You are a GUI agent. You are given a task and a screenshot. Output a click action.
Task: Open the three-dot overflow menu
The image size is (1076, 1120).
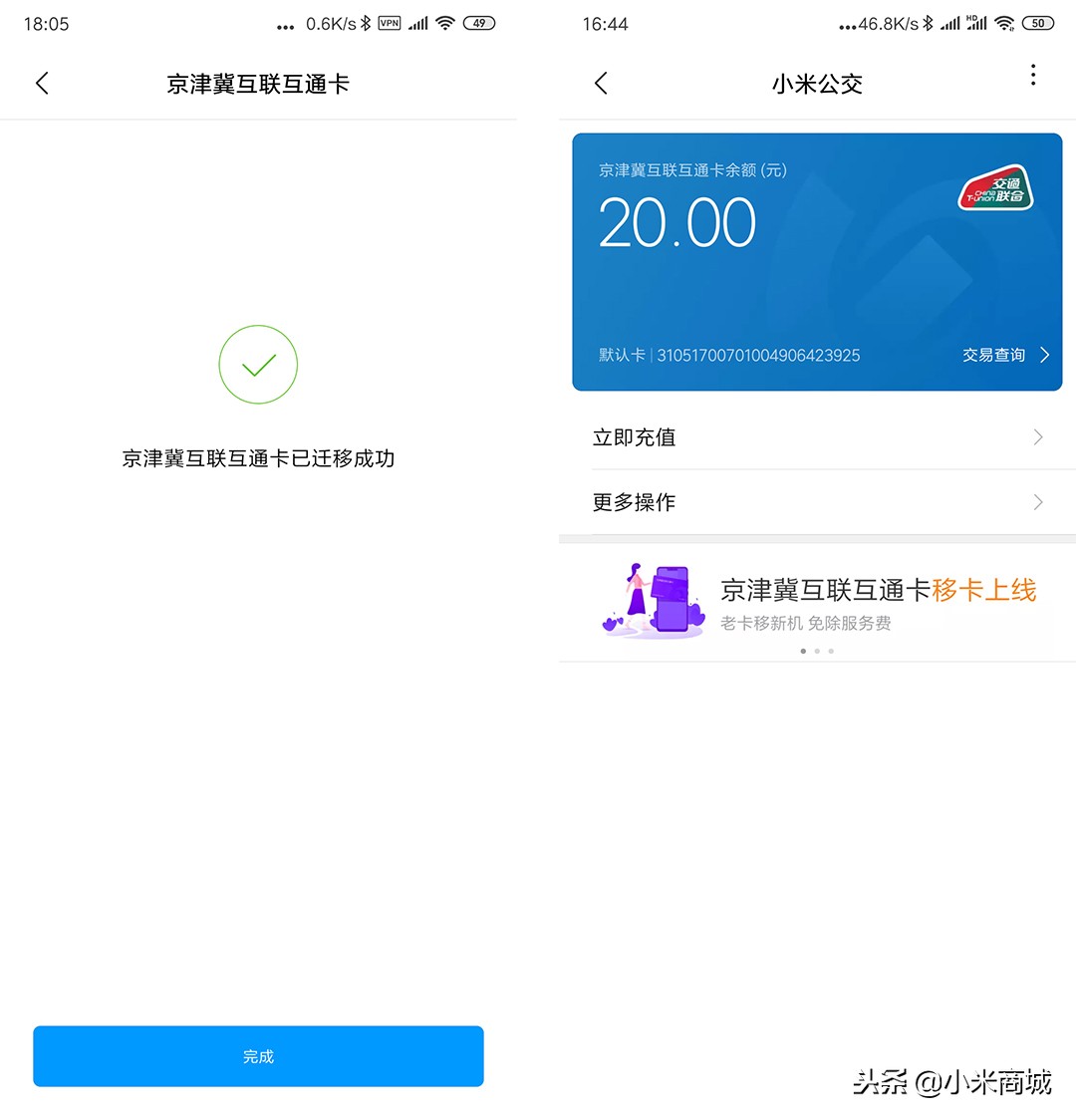pos(1033,75)
